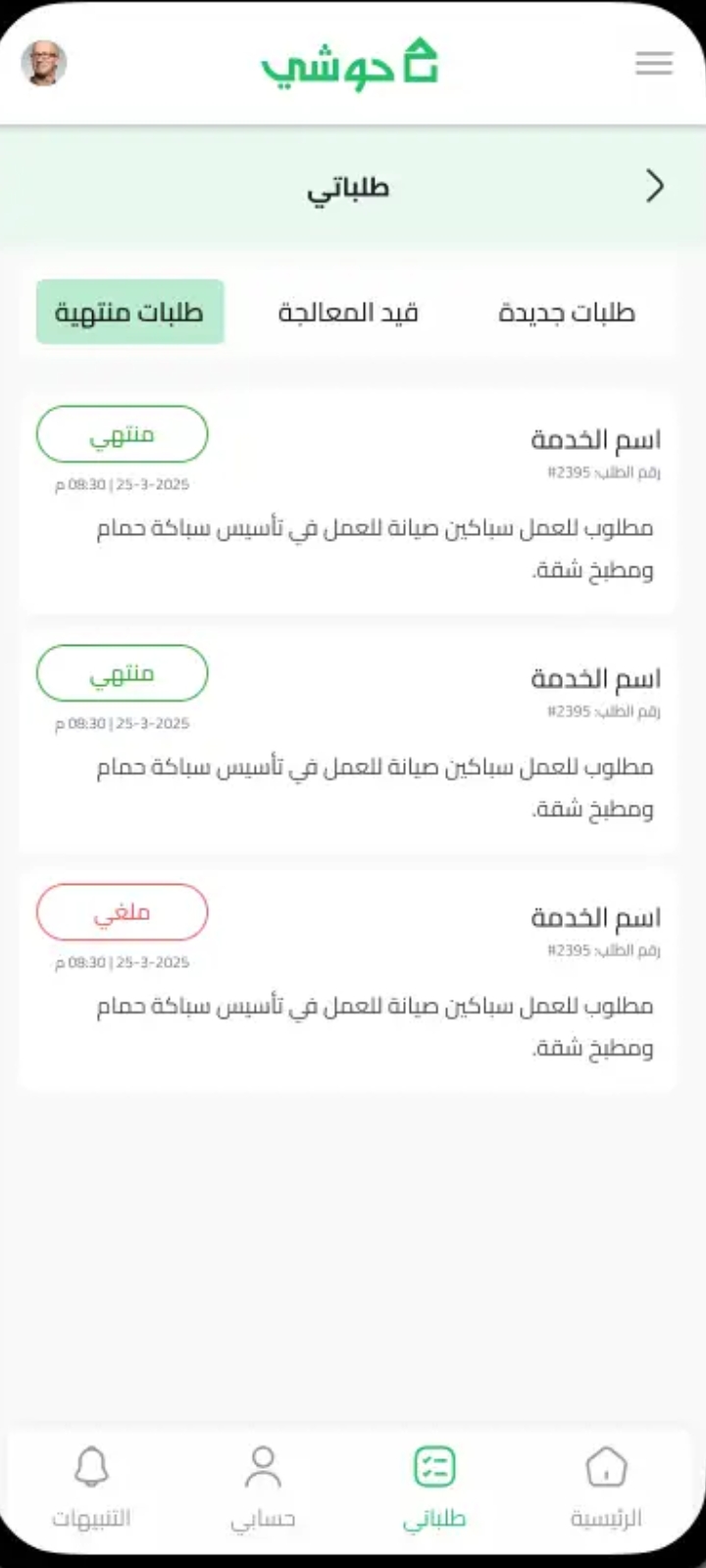Select طلبات منتهية tab
The height and width of the screenshot is (1568, 706).
pyautogui.click(x=129, y=313)
